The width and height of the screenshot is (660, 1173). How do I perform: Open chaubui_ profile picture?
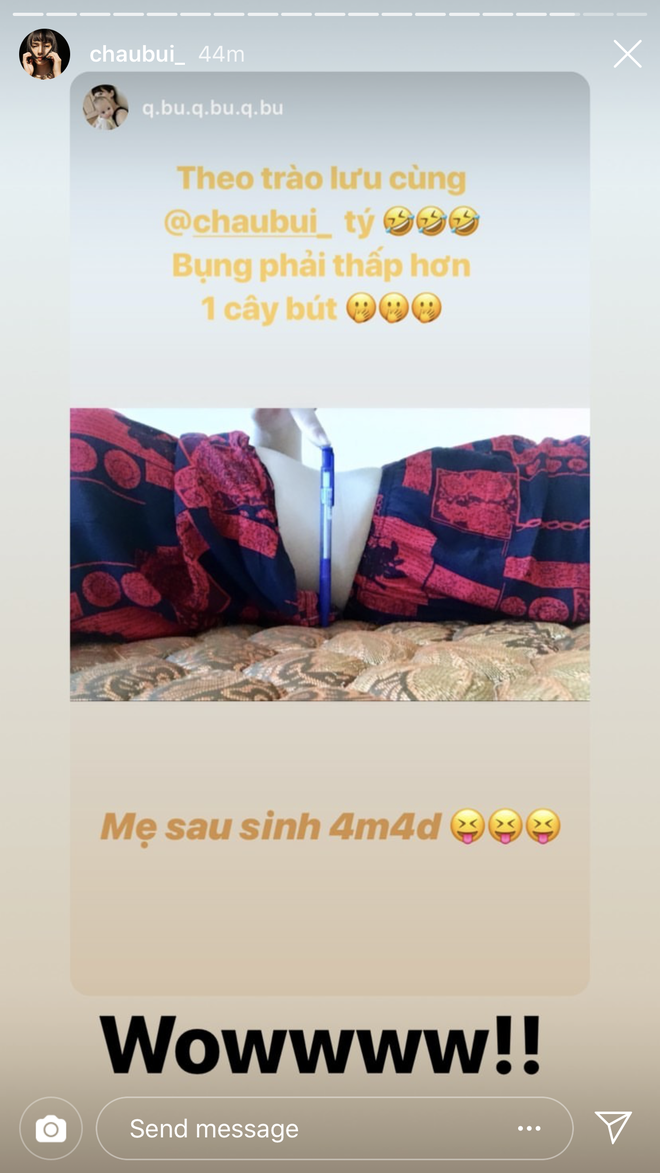[45, 54]
